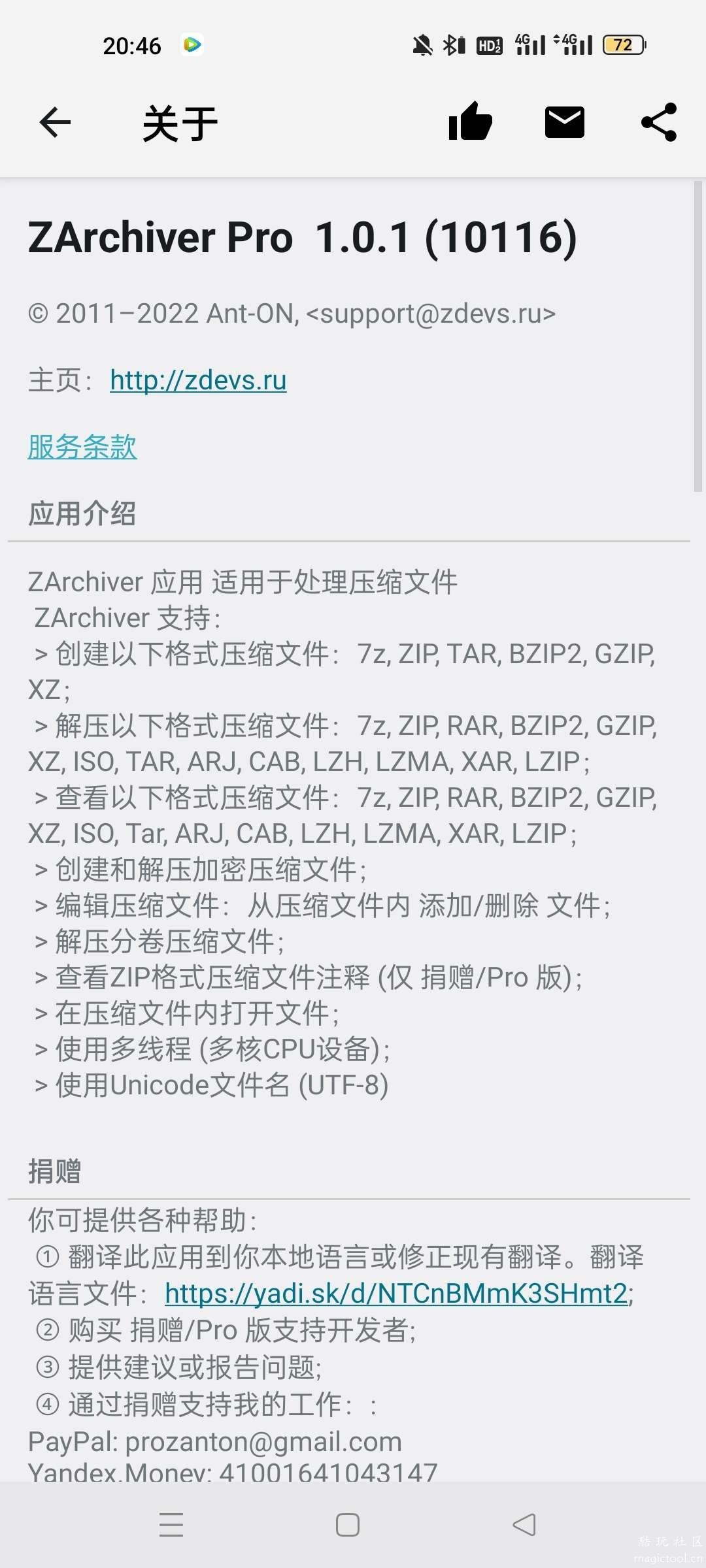Open the yadi.sk translation files link
Viewport: 706px width, 1568px height.
pos(396,1293)
